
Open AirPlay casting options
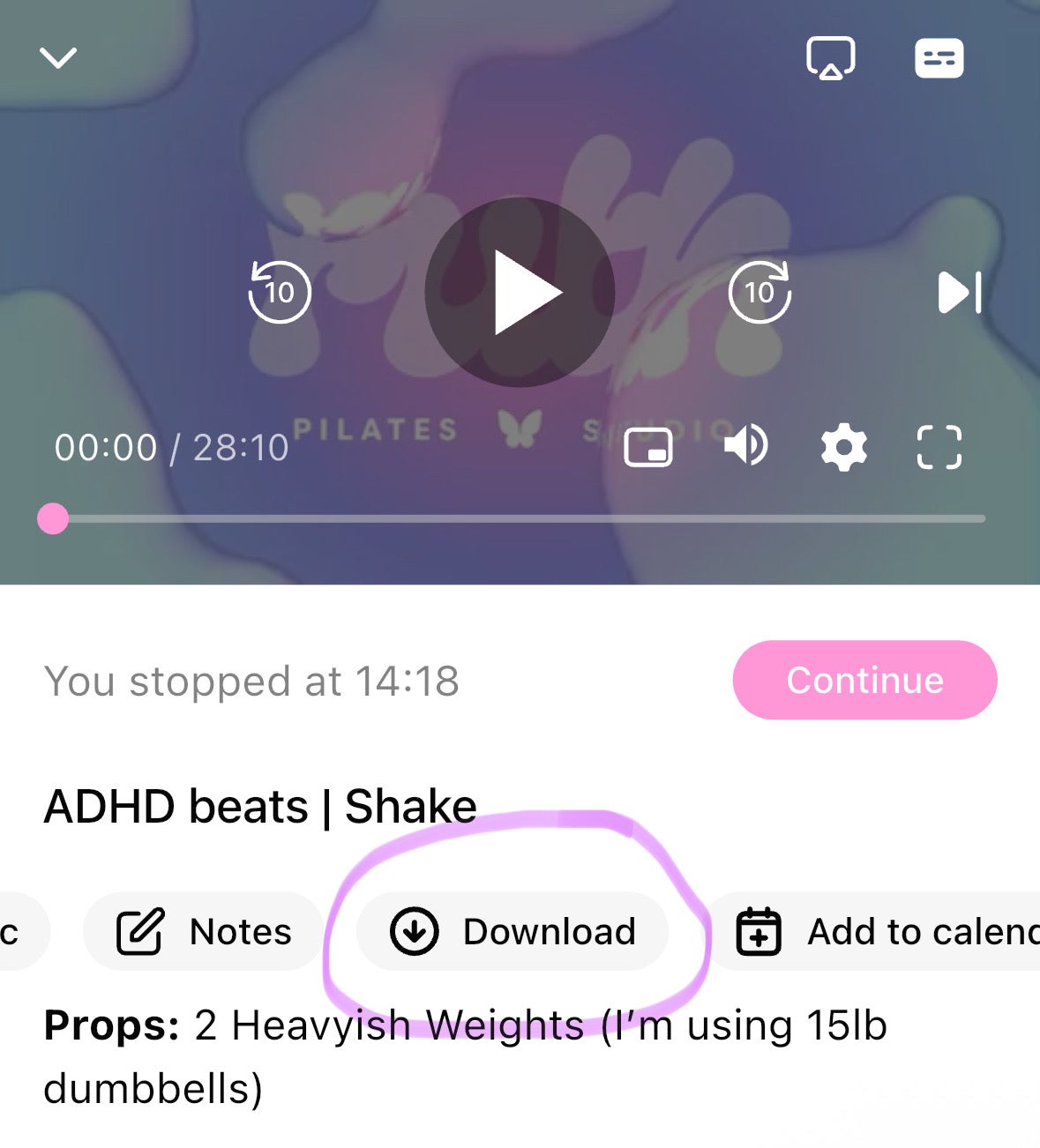[830, 58]
